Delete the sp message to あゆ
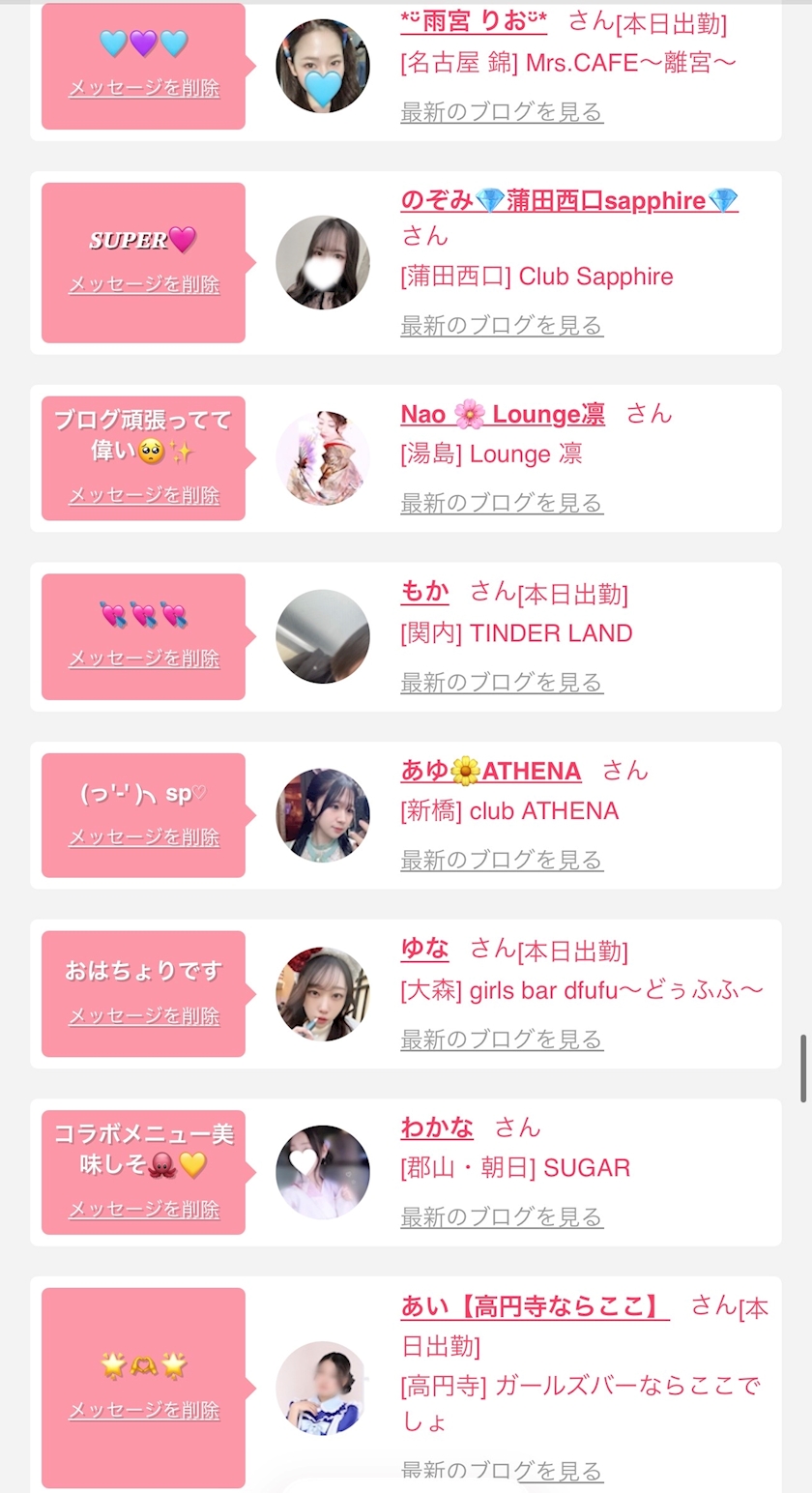Screen dimensions: 812x1493 pyautogui.click(x=144, y=837)
